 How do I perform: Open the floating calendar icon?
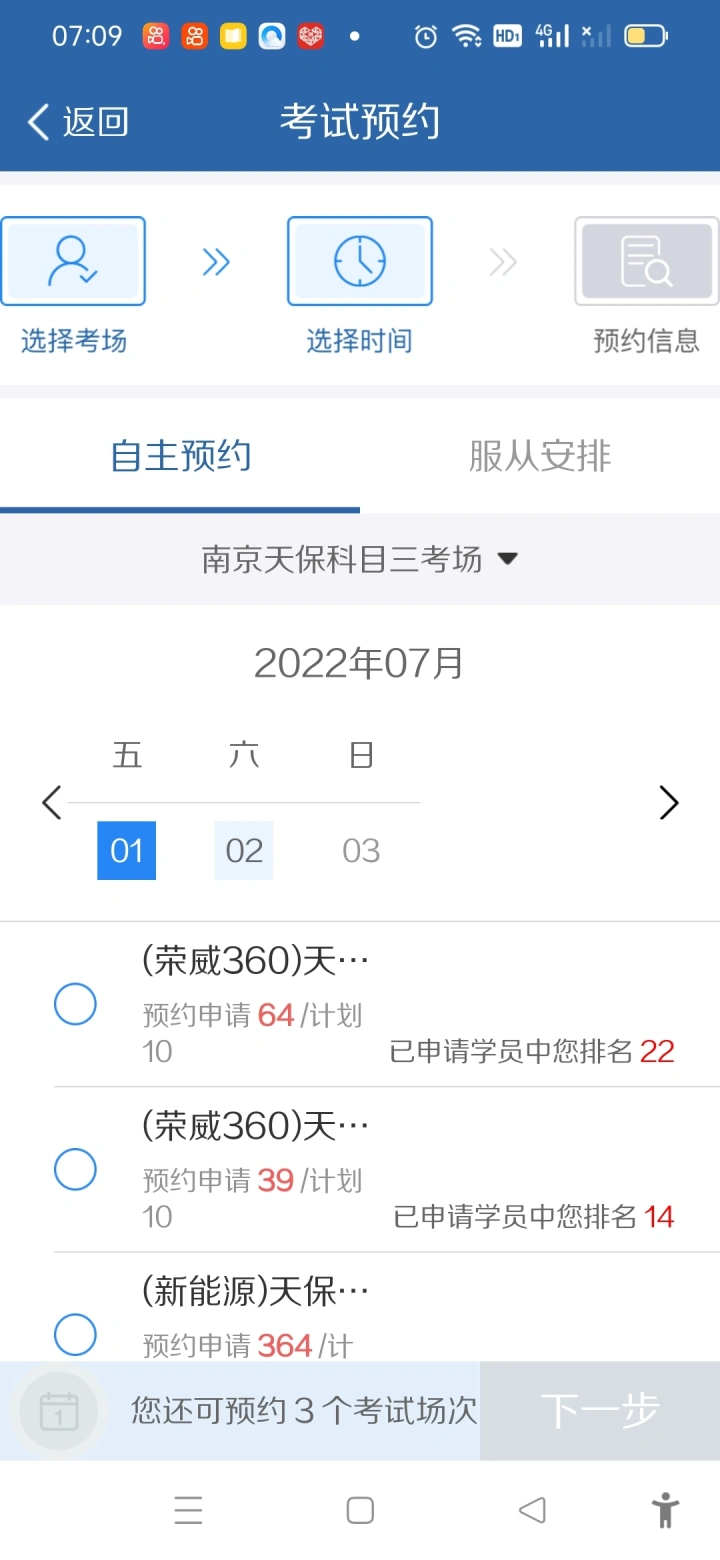[x=59, y=1411]
